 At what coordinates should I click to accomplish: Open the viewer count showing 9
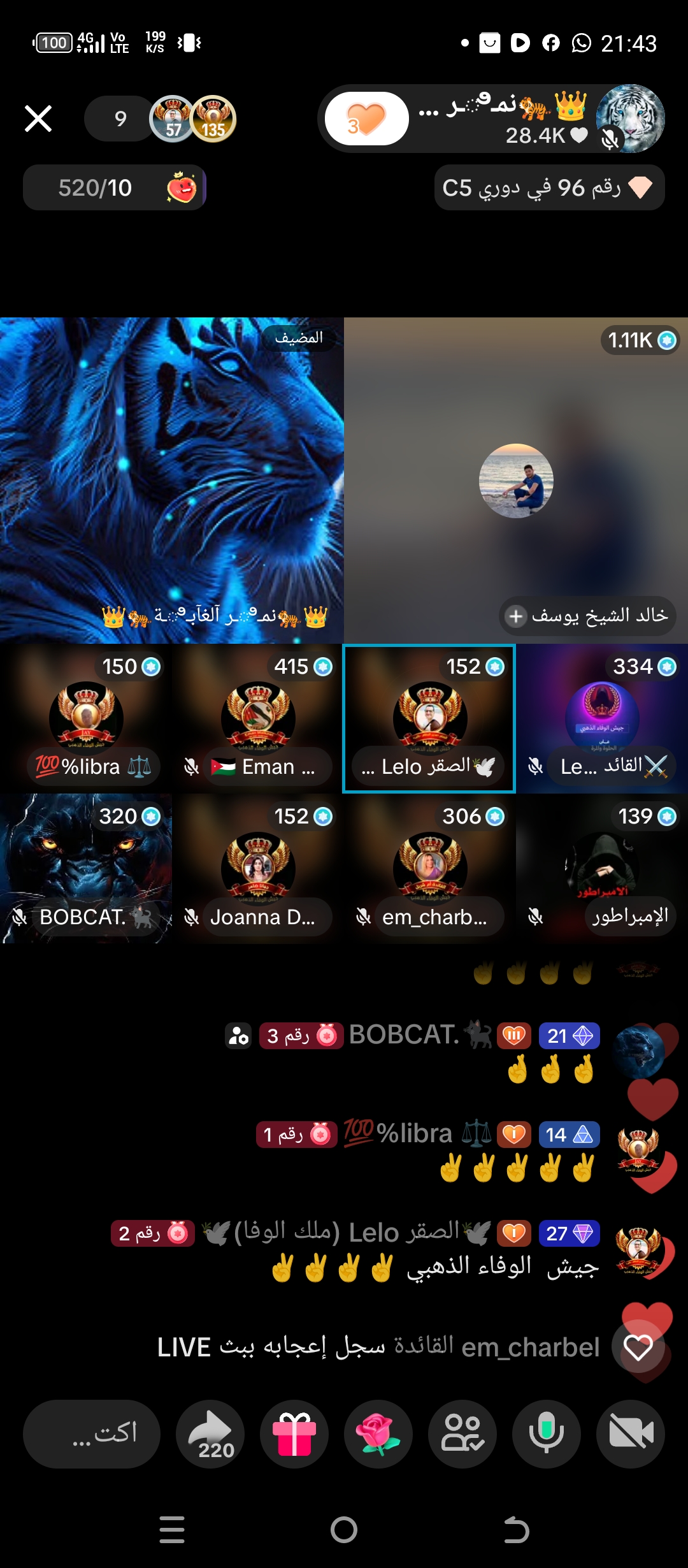[120, 119]
